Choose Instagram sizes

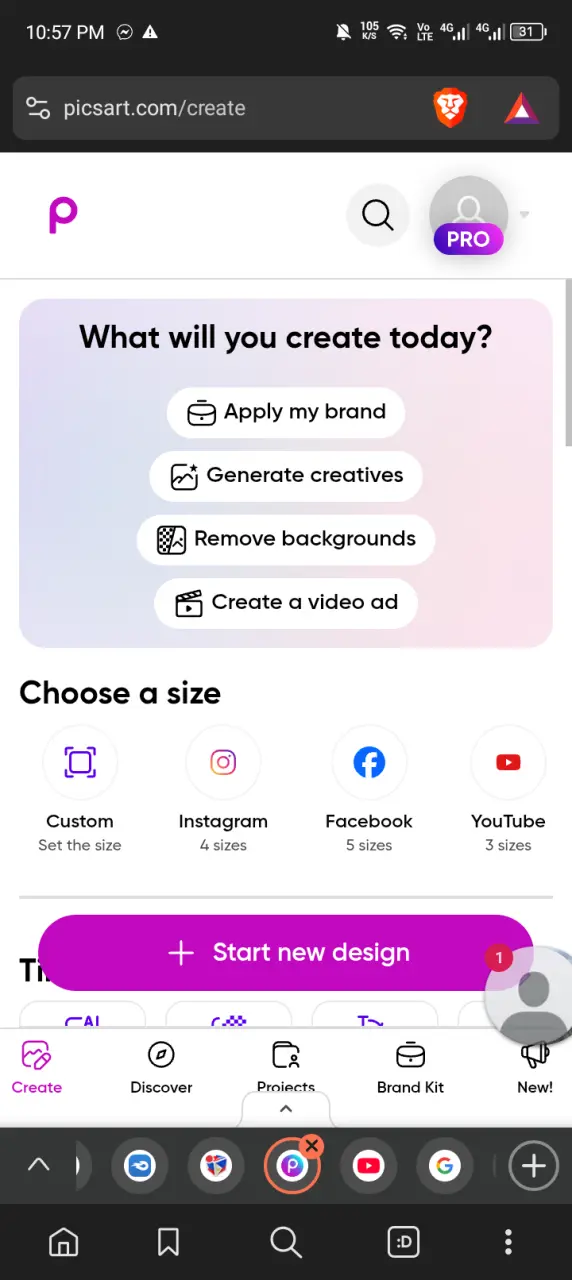point(223,790)
